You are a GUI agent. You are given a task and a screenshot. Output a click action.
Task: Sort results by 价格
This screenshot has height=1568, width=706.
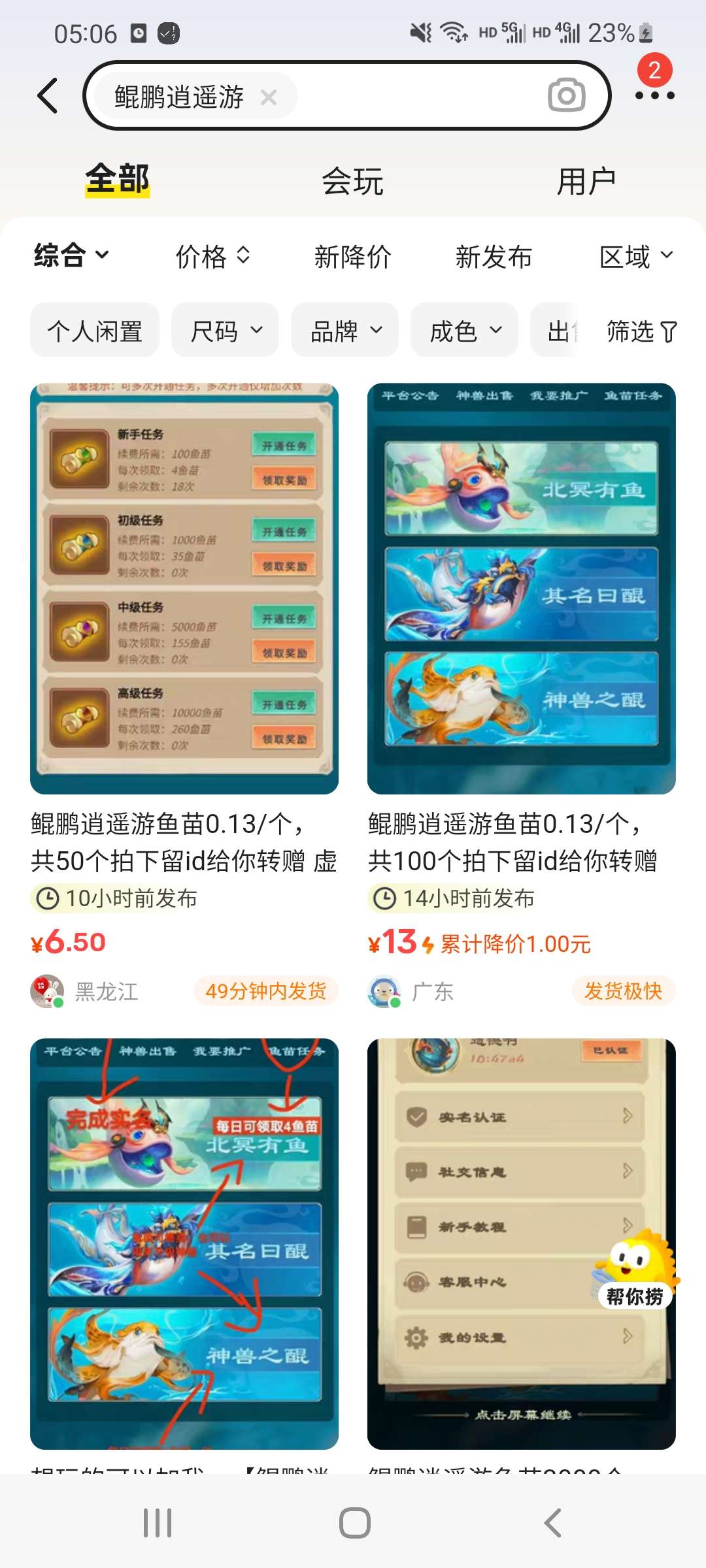pyautogui.click(x=212, y=256)
